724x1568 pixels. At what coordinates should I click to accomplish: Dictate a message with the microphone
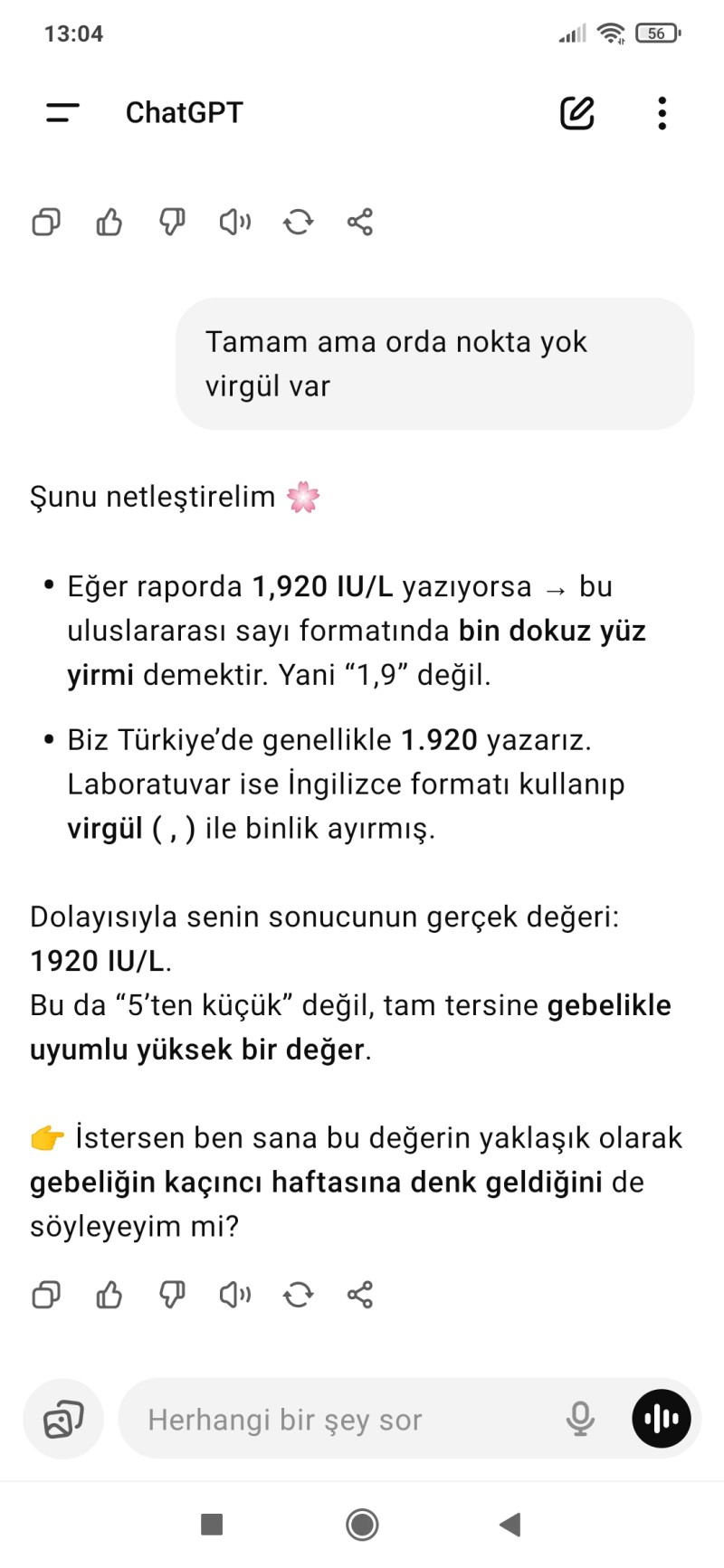point(580,1419)
